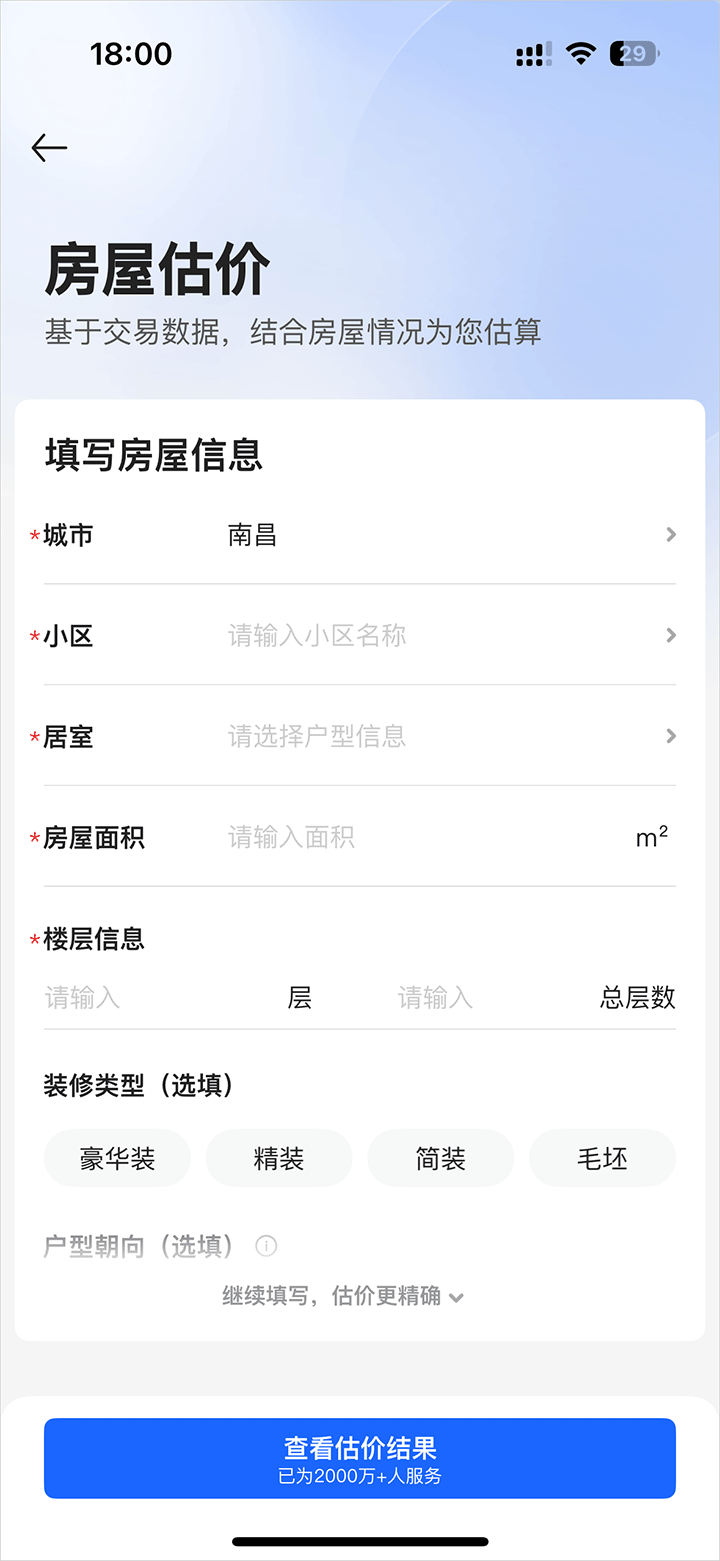Open the 小区 name selection row

(x=450, y=636)
